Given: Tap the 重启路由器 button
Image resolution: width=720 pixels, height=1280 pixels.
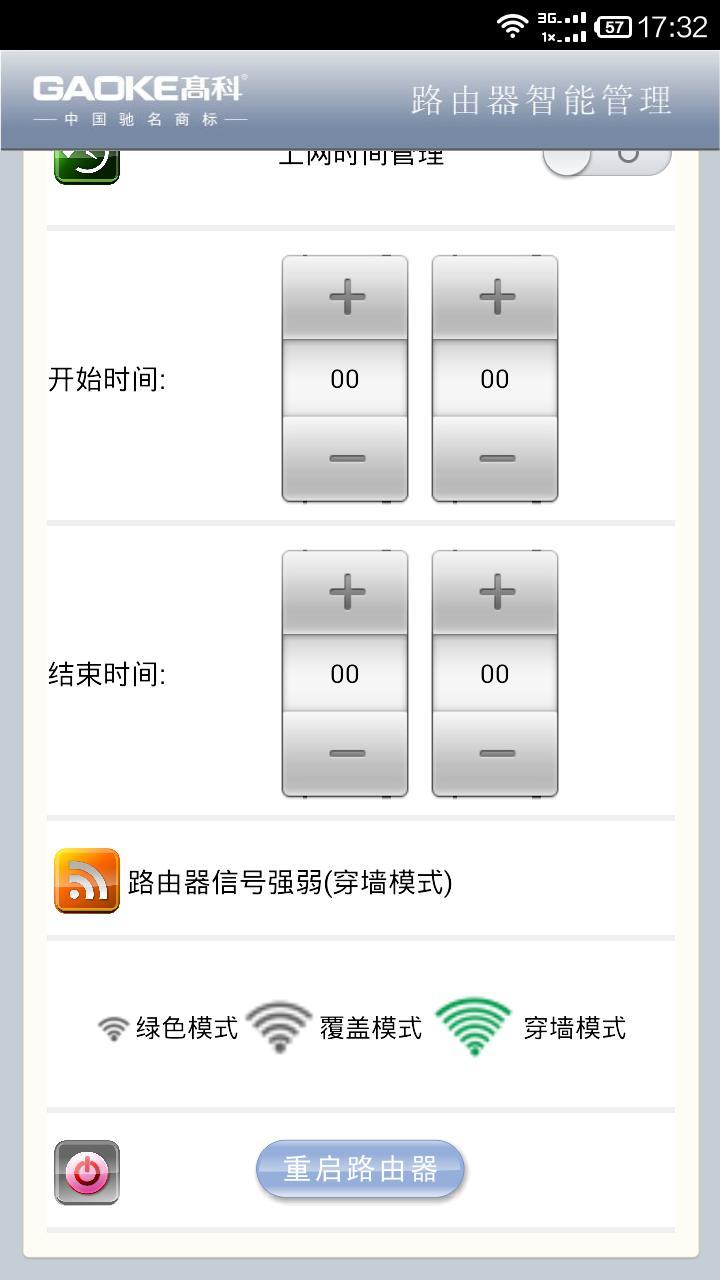Looking at the screenshot, I should [x=360, y=1169].
